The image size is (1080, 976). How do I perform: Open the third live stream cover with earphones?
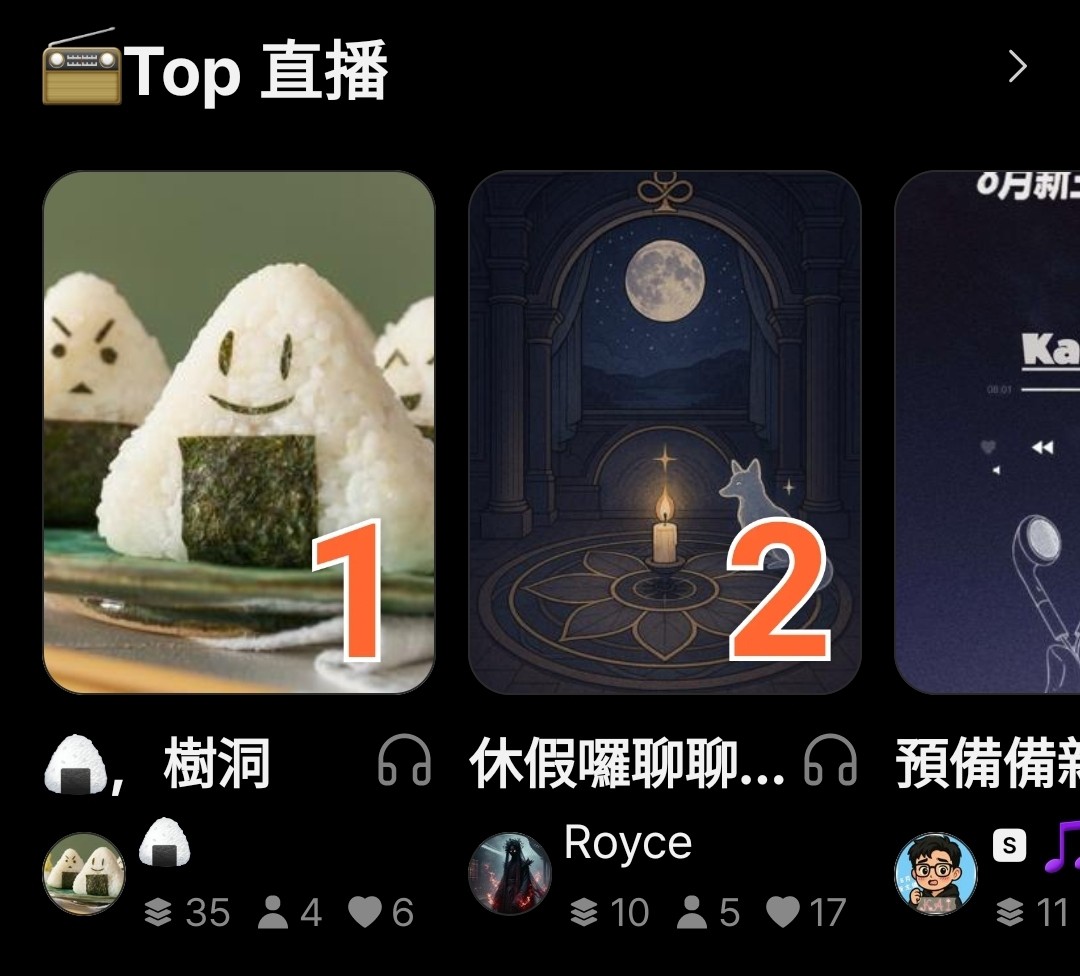[988, 432]
